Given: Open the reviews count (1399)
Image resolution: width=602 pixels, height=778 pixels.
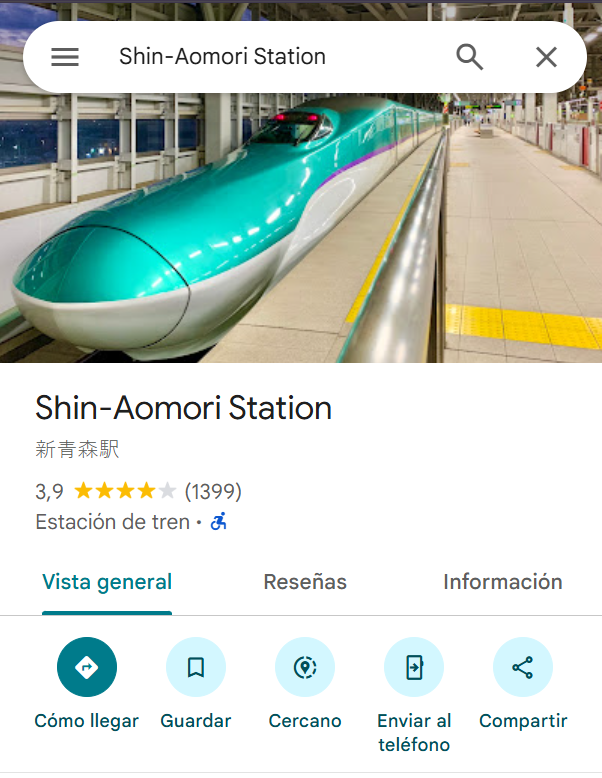Looking at the screenshot, I should click(x=213, y=491).
